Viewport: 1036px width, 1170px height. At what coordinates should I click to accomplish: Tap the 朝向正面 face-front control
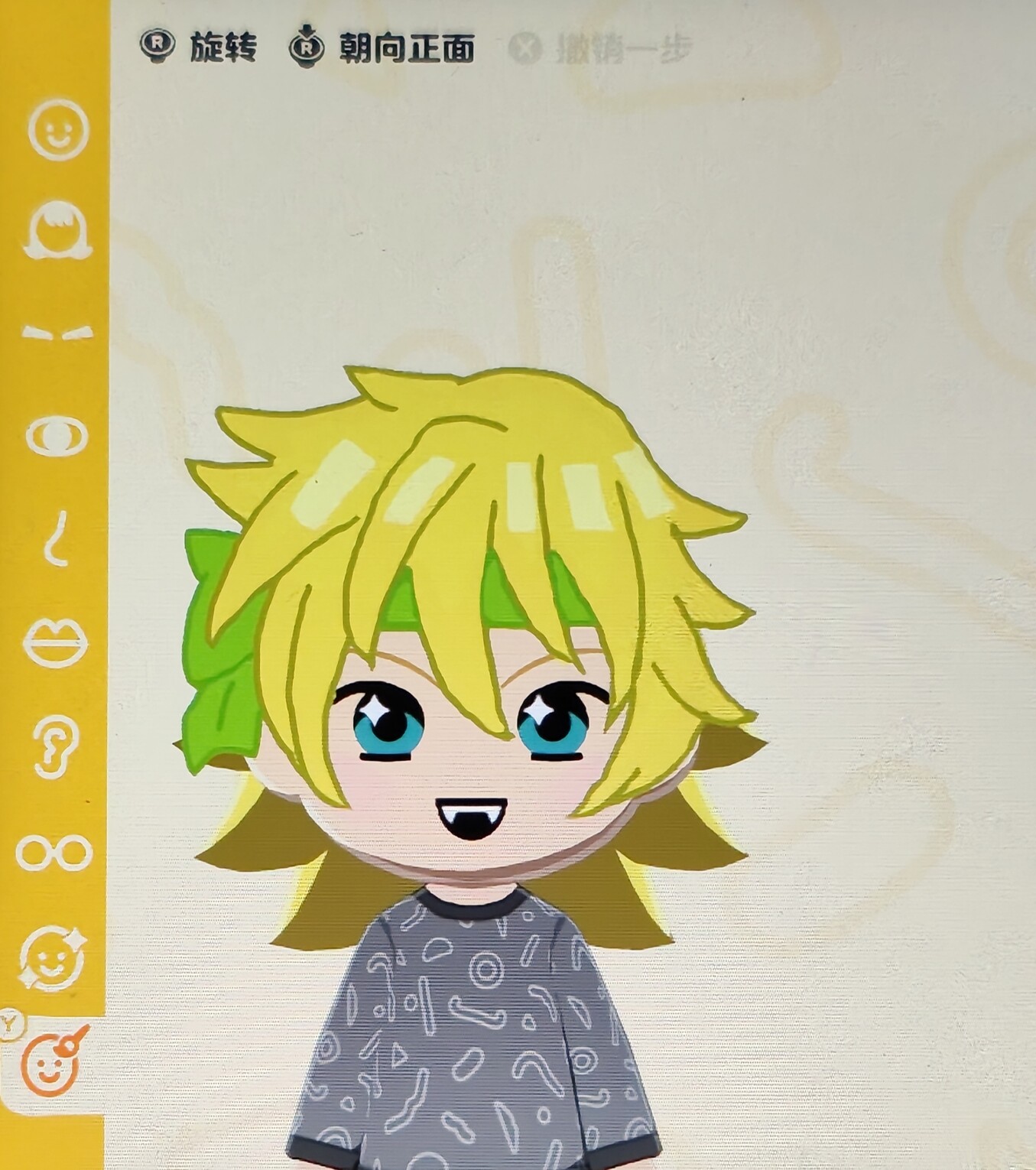coord(382,49)
